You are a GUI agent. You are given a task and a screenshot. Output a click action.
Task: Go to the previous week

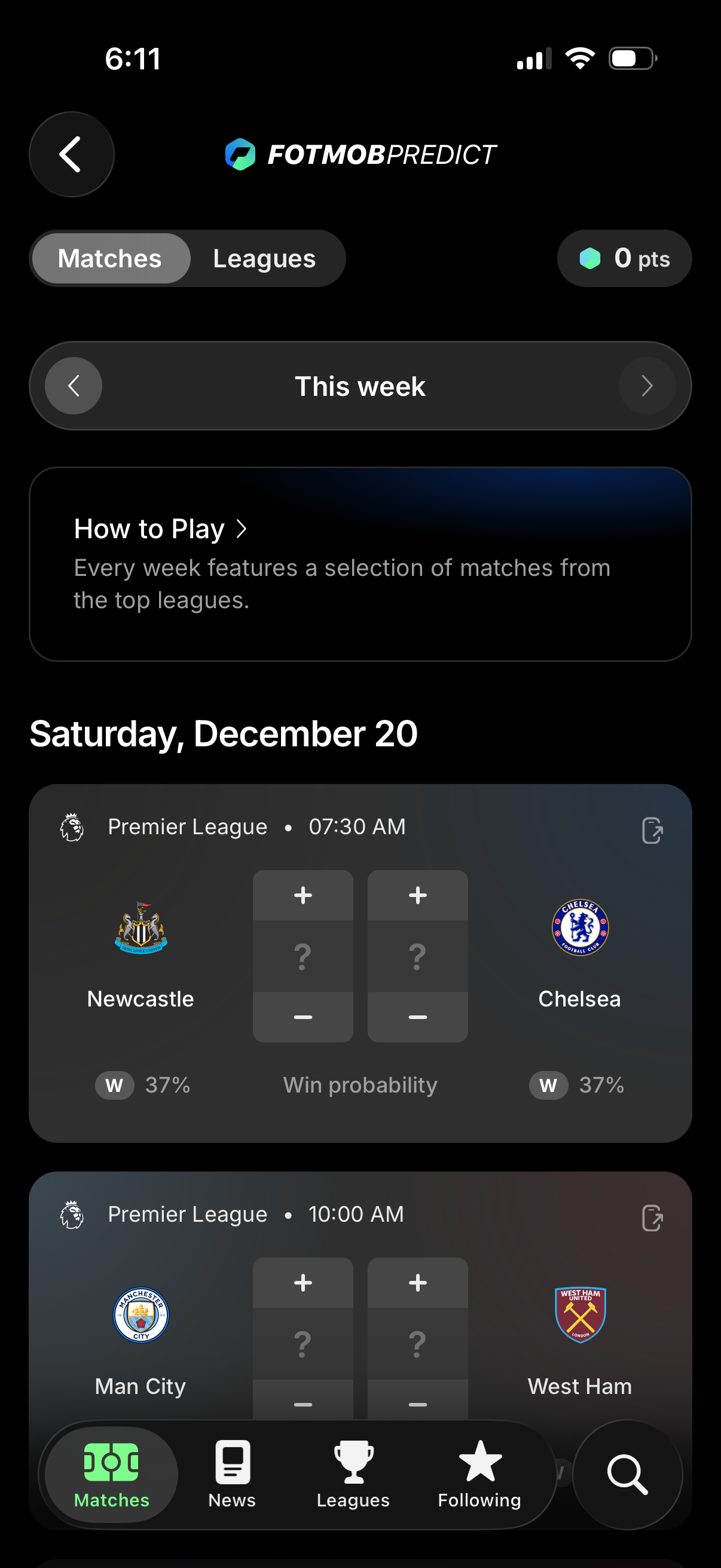tap(74, 386)
